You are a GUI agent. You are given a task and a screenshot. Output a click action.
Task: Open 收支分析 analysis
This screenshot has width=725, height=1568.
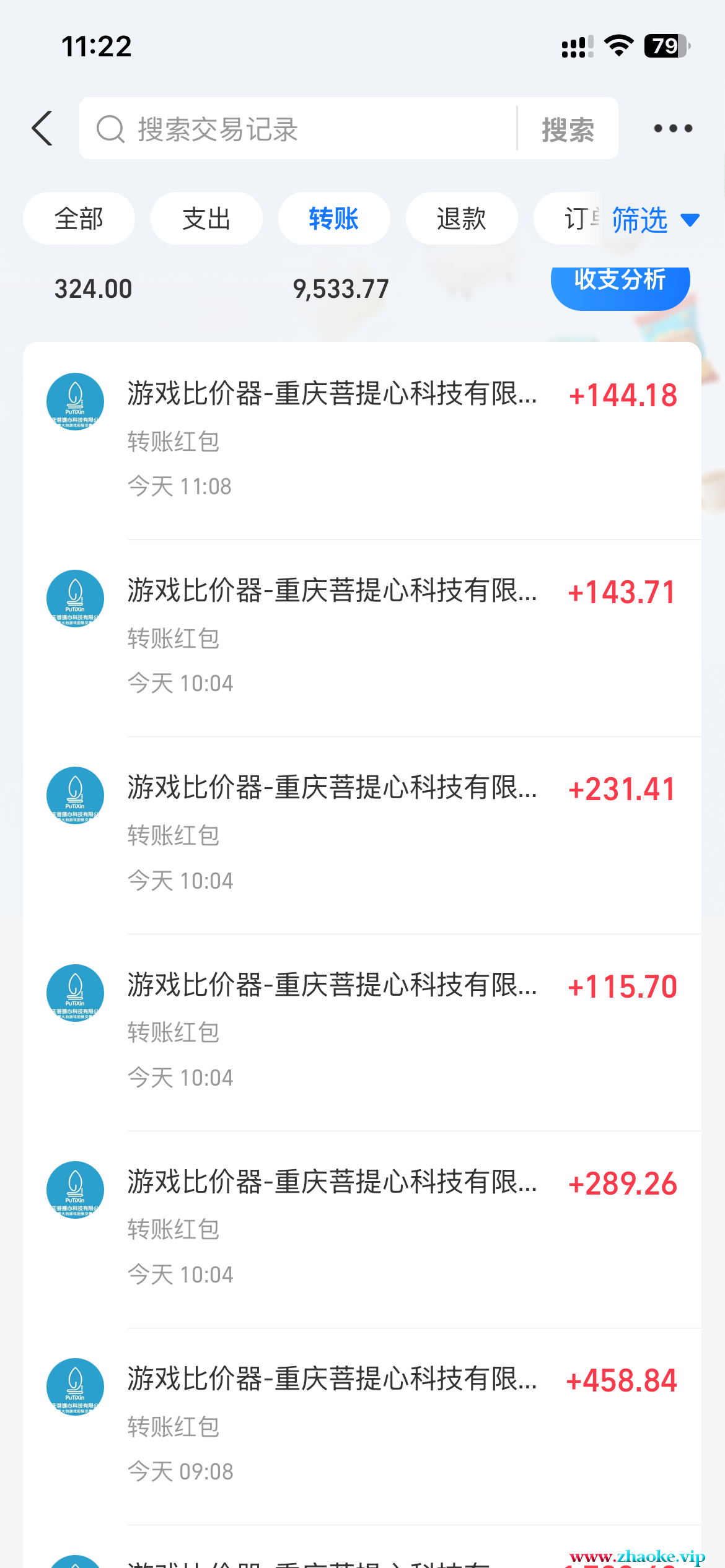click(x=620, y=283)
